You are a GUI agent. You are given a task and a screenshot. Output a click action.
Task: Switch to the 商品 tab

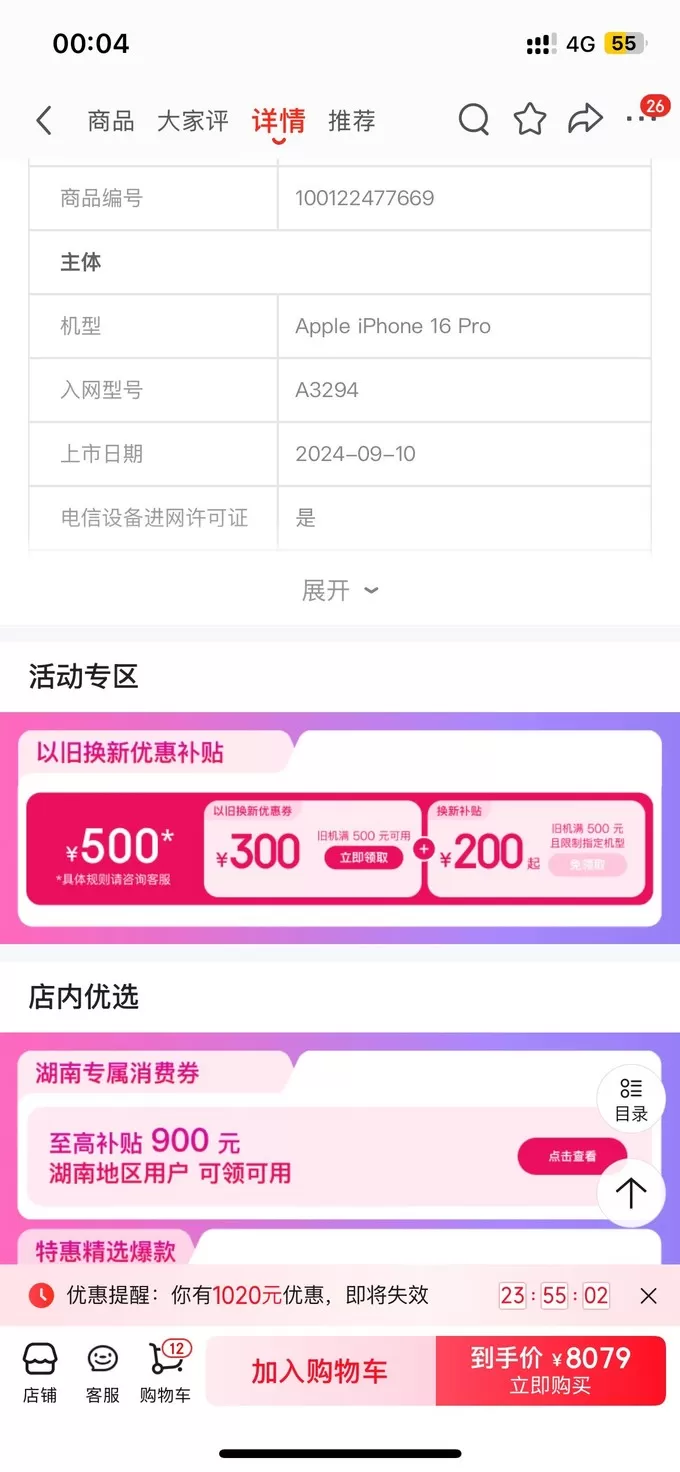[110, 121]
